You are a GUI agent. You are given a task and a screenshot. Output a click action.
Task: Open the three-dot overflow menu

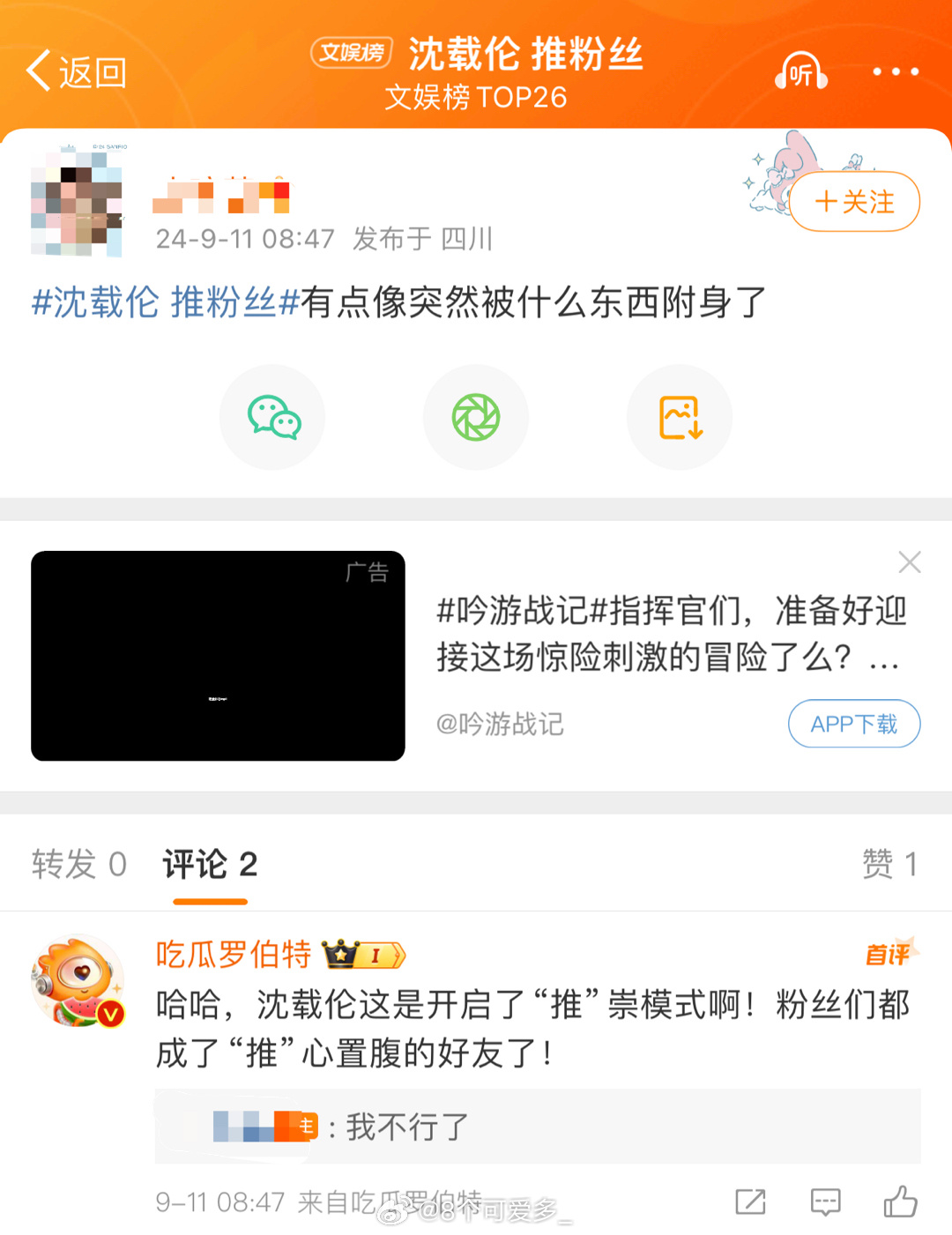coord(896,72)
